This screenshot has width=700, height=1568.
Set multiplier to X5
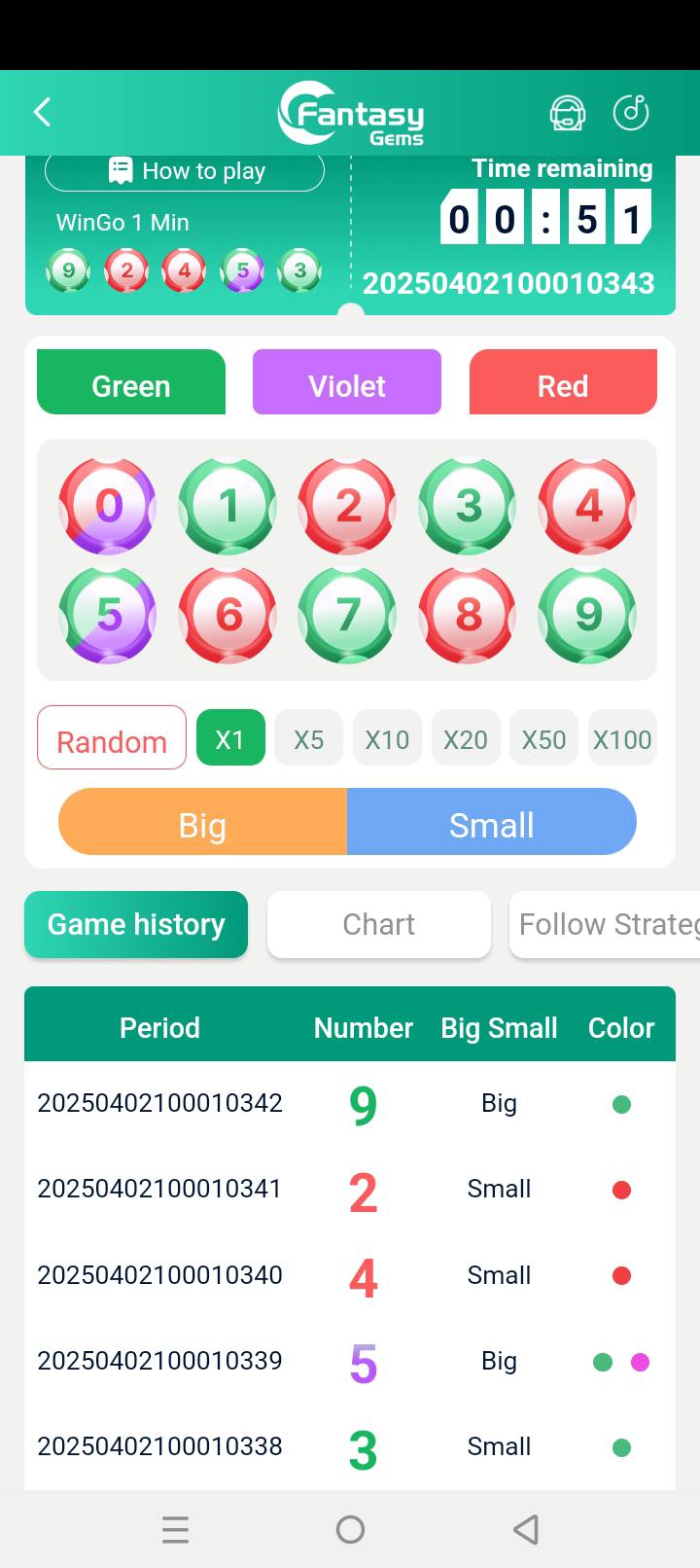(308, 739)
